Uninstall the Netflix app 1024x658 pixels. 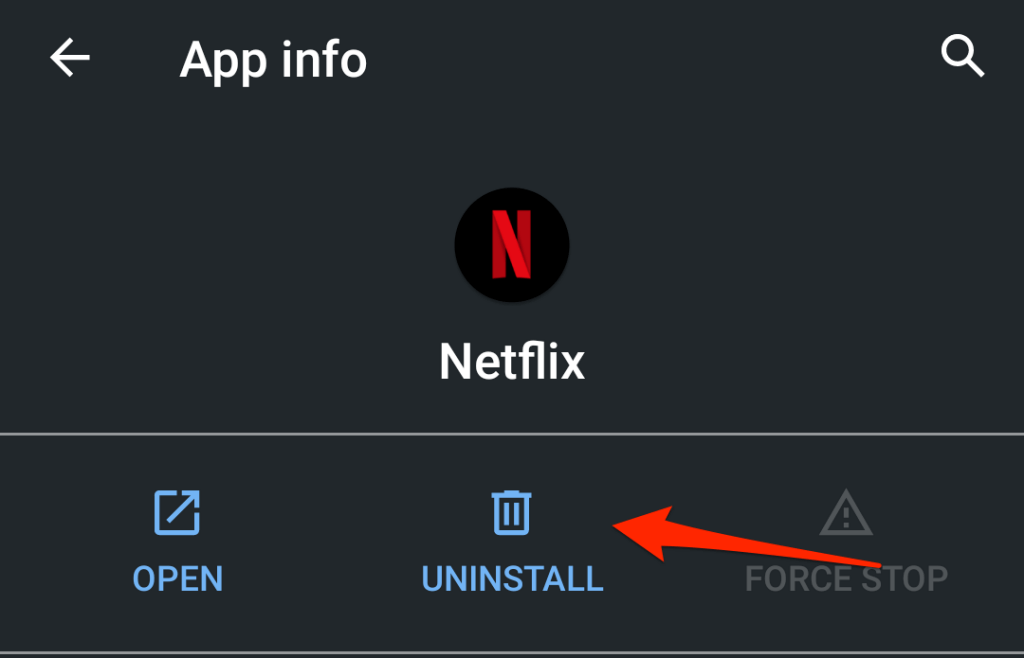pyautogui.click(x=512, y=541)
